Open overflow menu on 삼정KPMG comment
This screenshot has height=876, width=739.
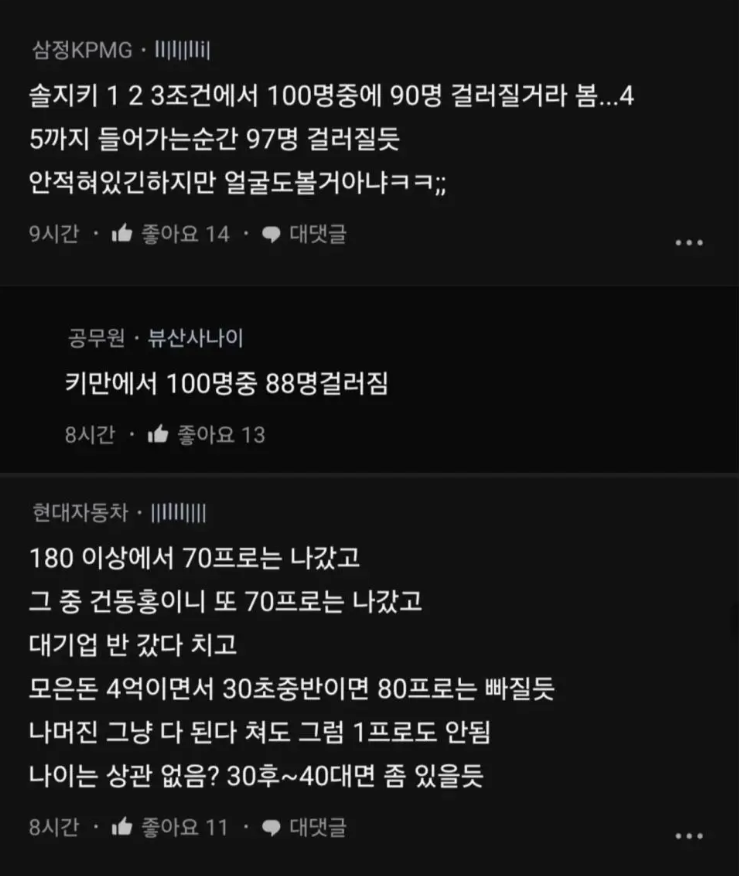tap(689, 242)
